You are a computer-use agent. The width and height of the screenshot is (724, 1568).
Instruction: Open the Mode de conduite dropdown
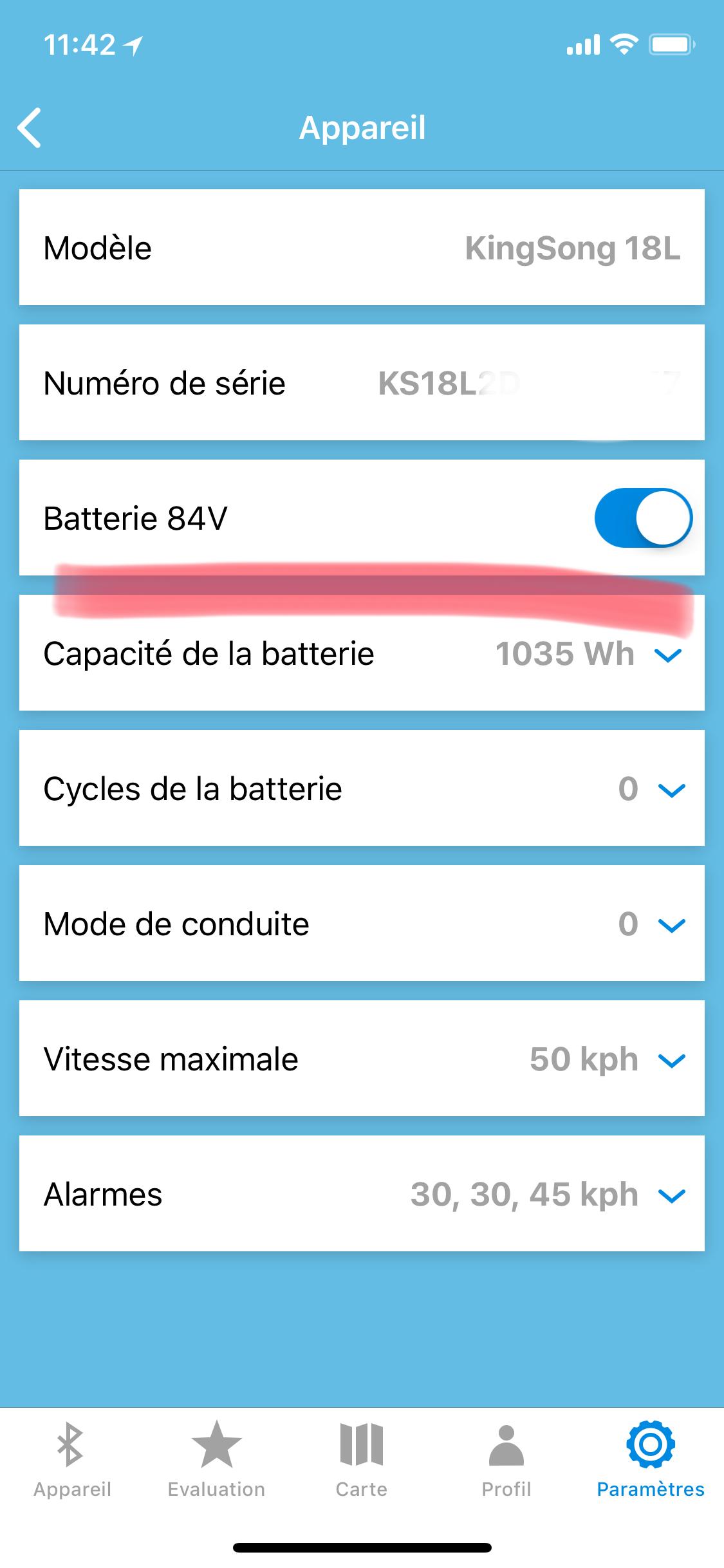[x=362, y=923]
